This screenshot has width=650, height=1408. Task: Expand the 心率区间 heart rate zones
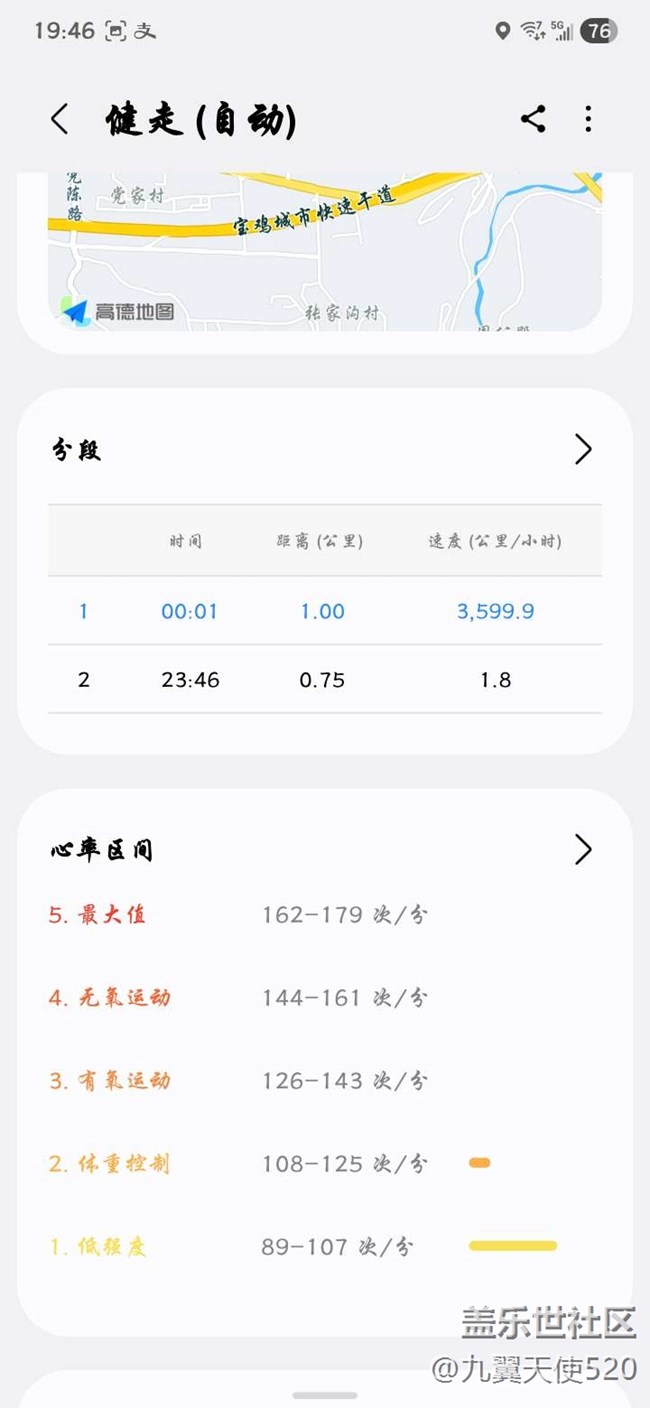click(x=583, y=850)
